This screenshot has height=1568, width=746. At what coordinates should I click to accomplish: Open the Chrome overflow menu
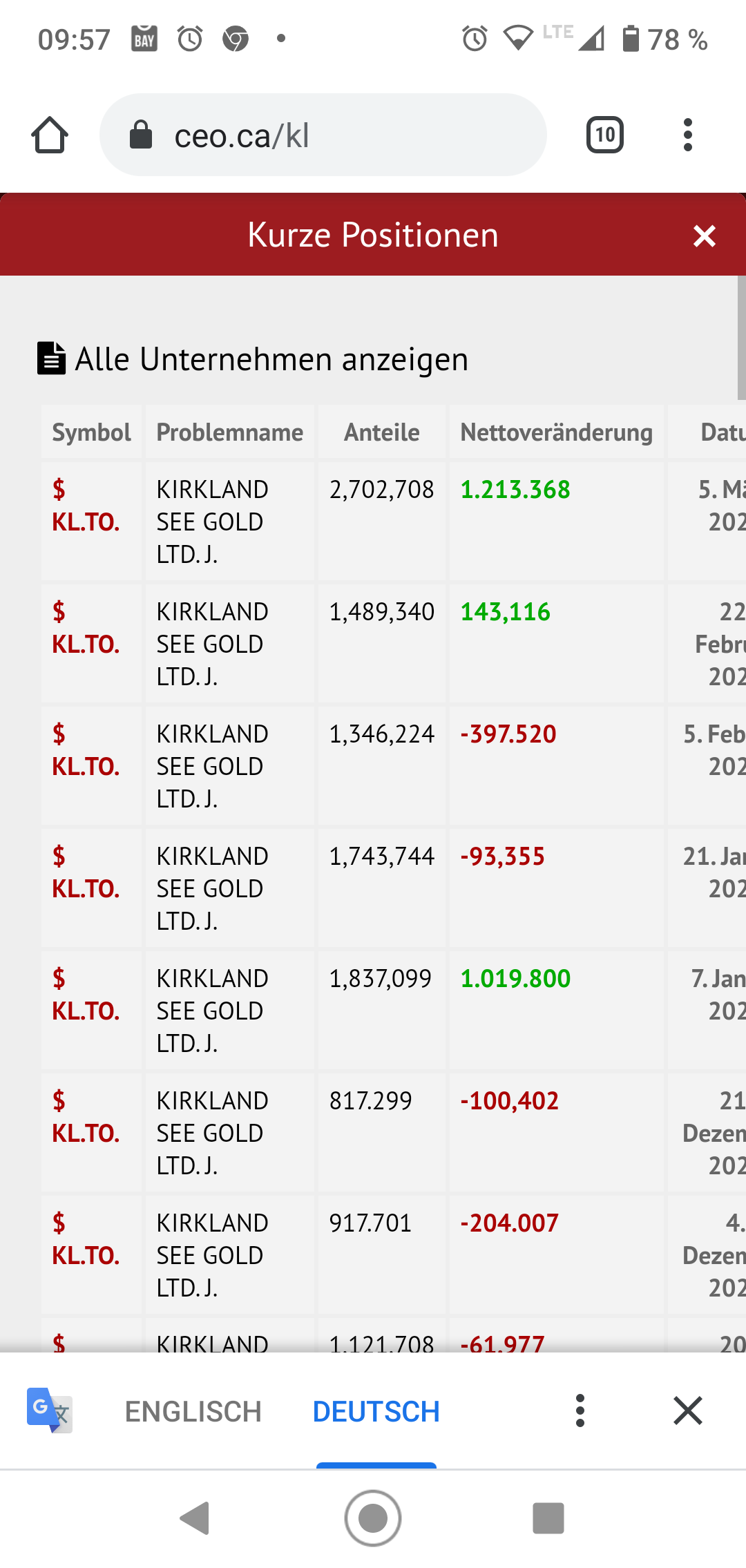pos(687,135)
